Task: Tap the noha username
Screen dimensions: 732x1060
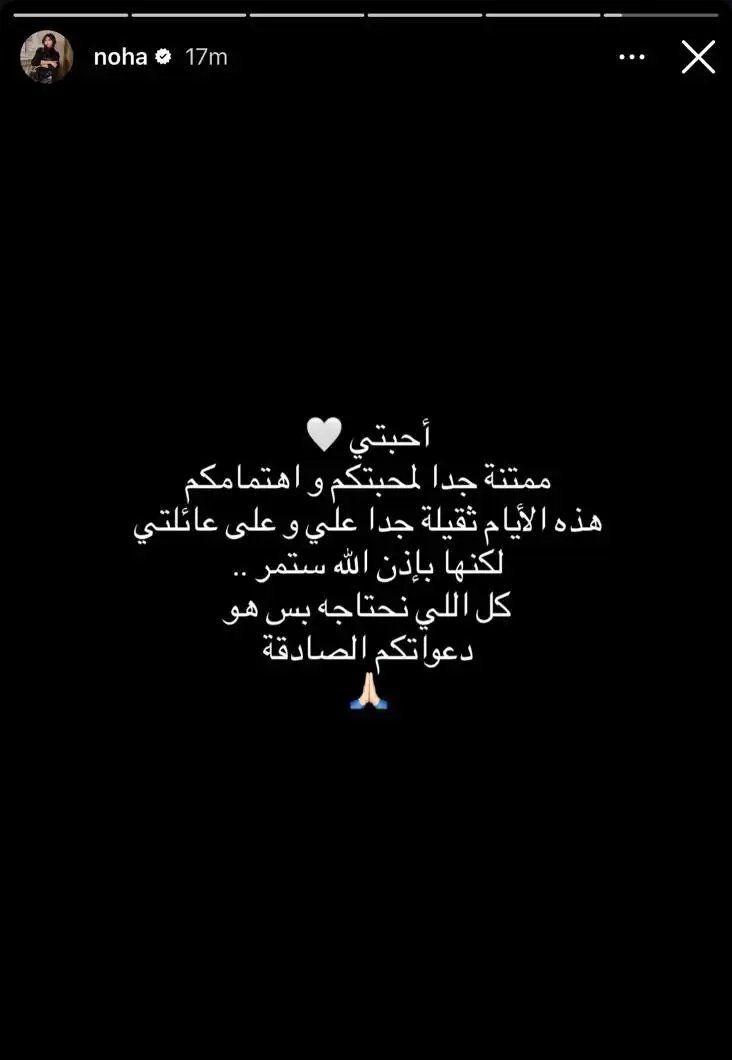Action: click(x=120, y=57)
